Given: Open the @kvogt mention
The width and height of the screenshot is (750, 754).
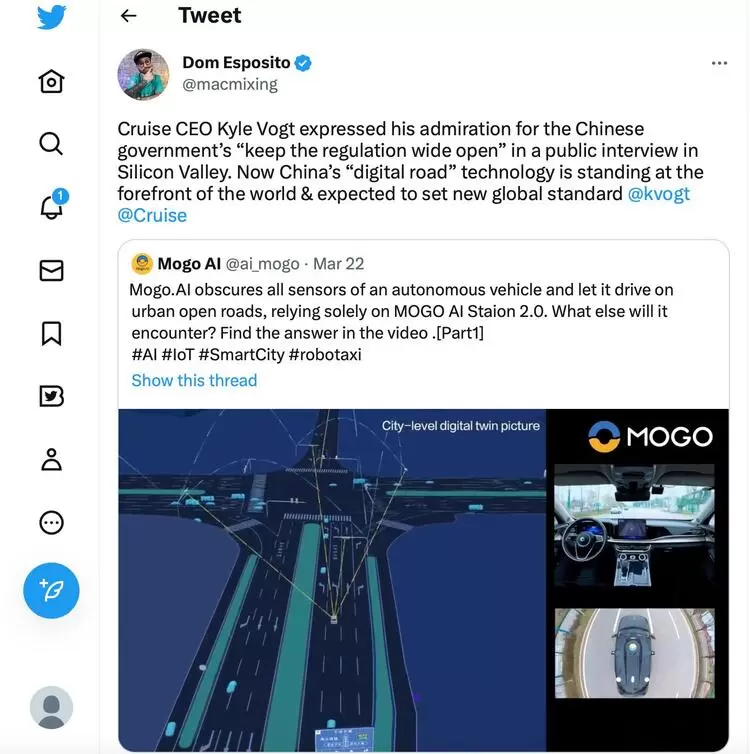Looking at the screenshot, I should 658,194.
